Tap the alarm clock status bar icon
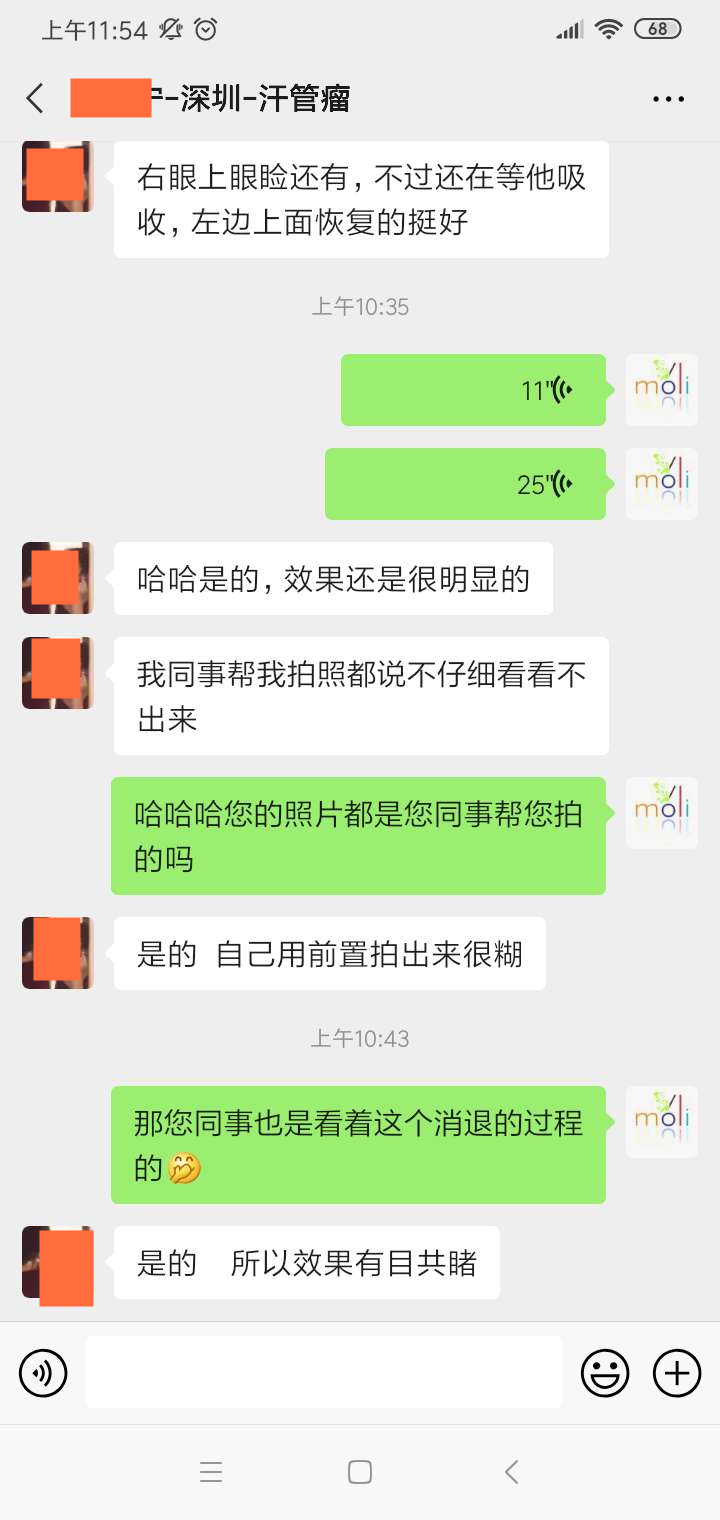Image resolution: width=720 pixels, height=1520 pixels. coord(207,29)
